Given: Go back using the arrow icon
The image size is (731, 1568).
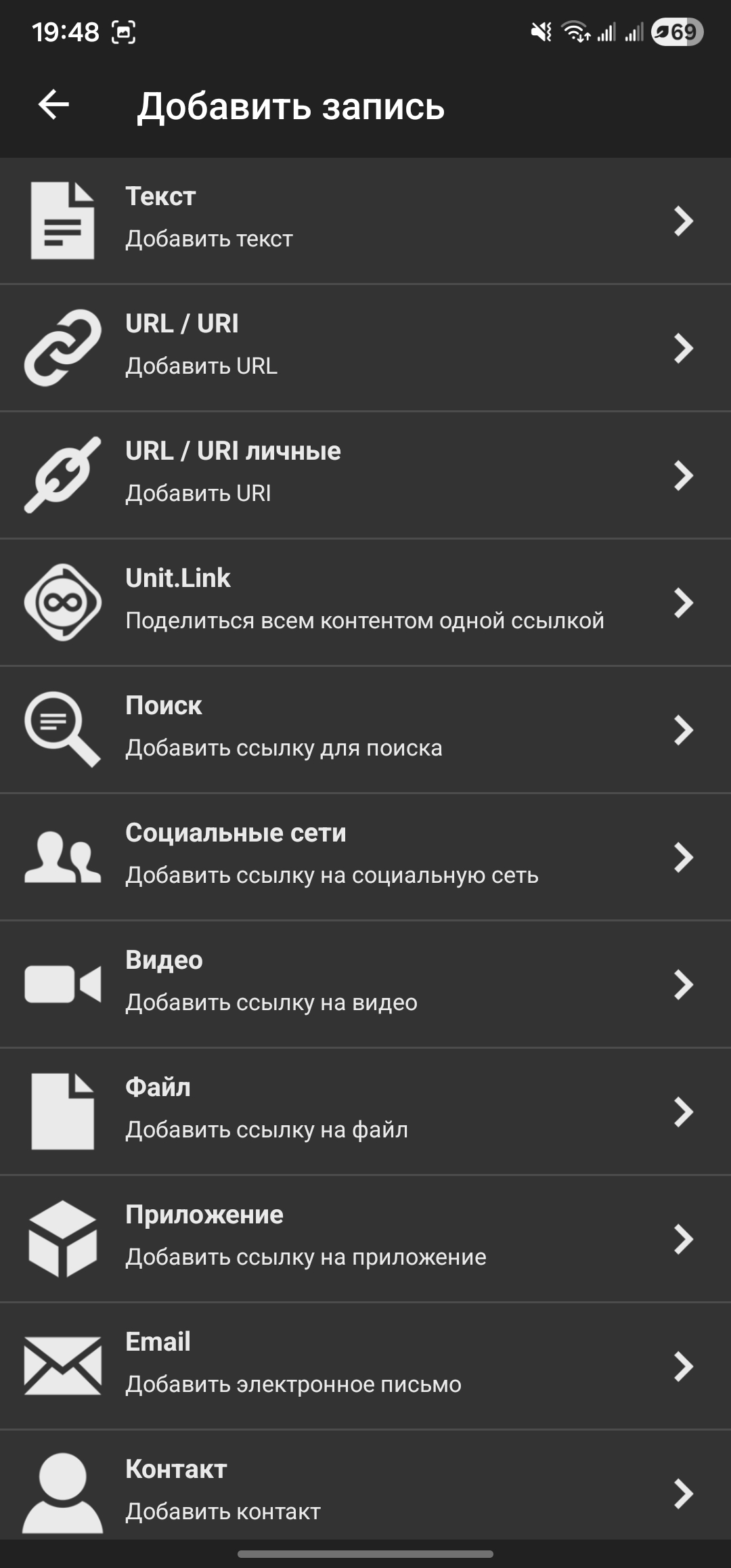Looking at the screenshot, I should [53, 105].
